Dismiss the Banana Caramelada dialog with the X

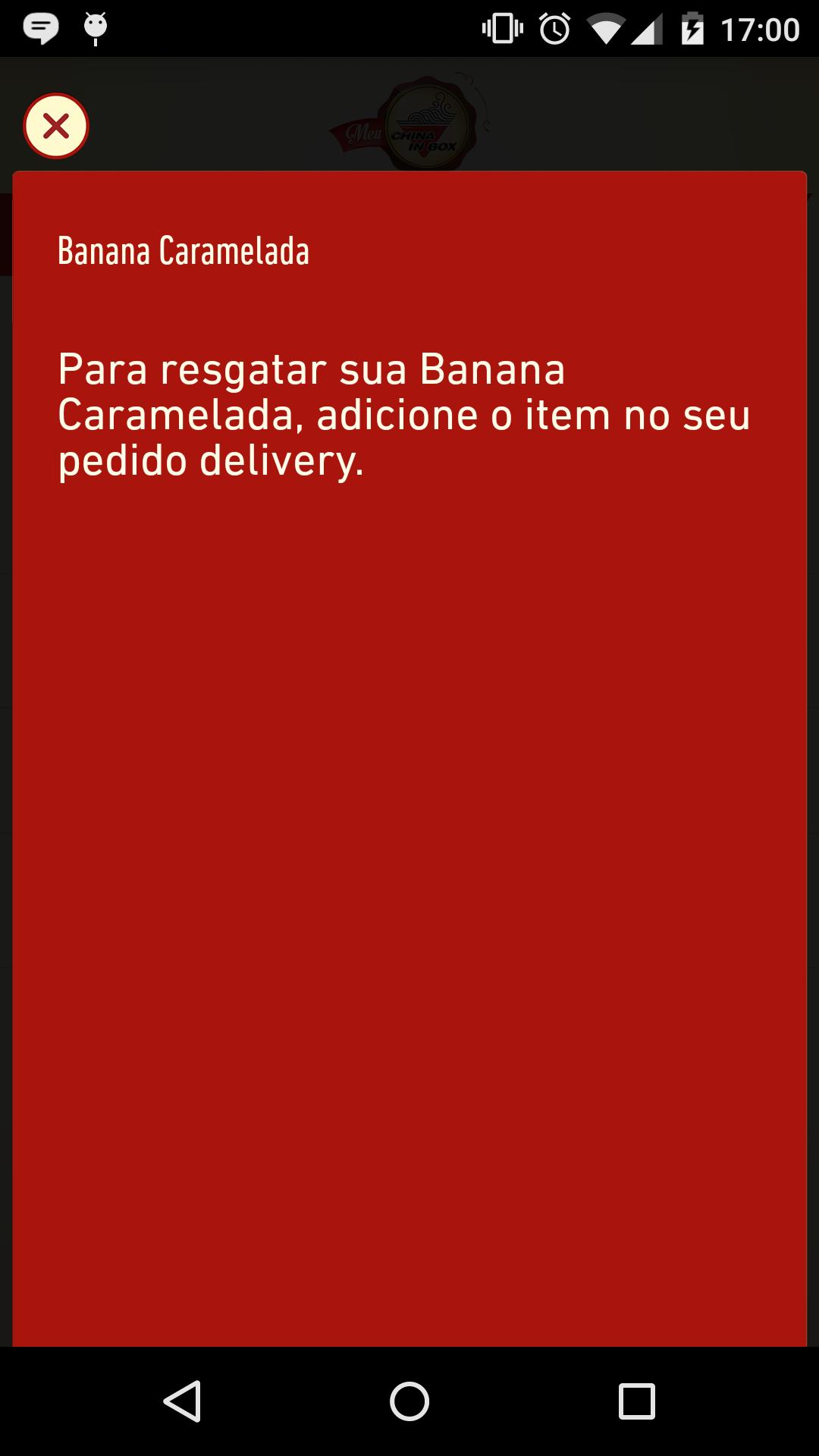(55, 125)
